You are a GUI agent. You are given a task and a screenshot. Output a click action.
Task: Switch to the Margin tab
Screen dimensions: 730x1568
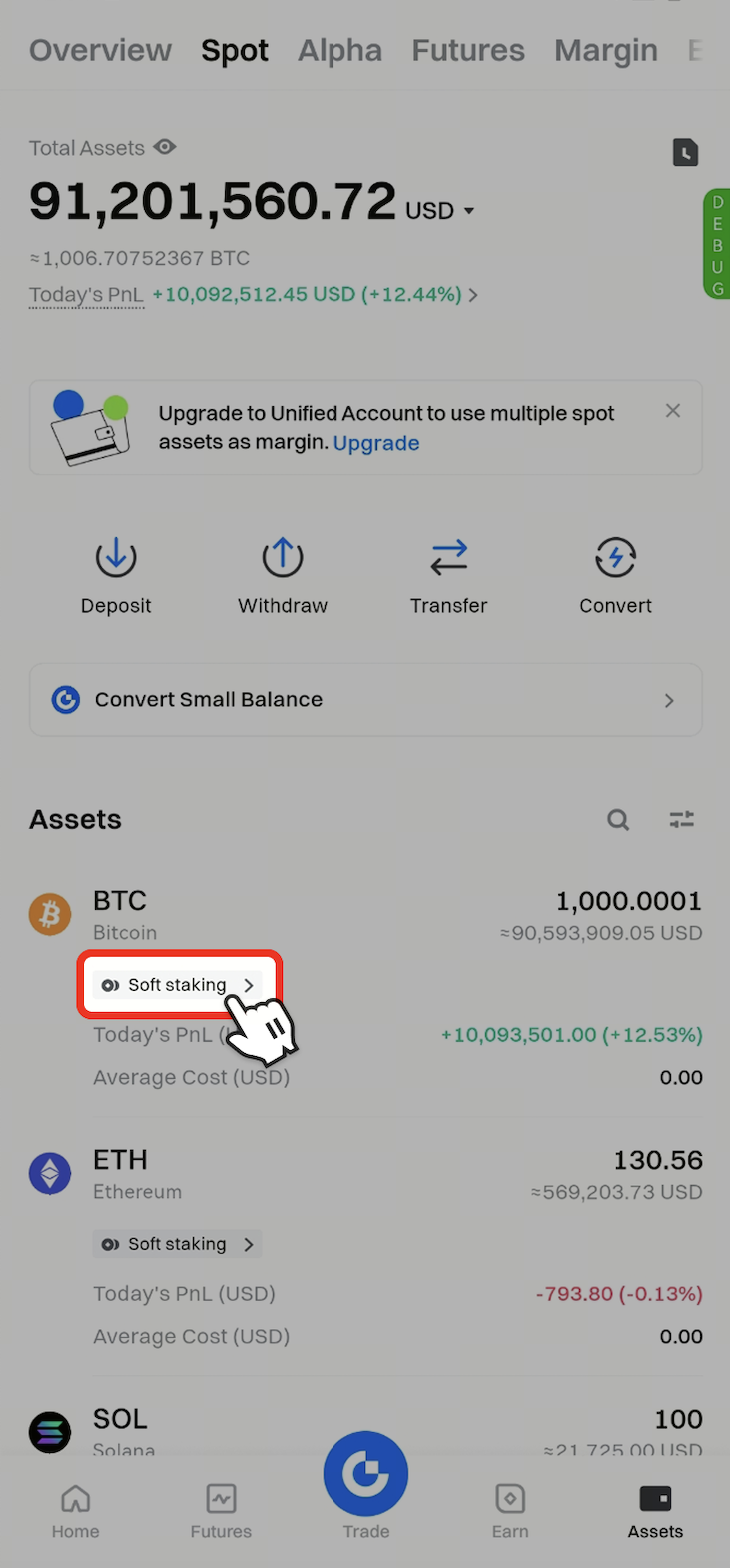tap(605, 50)
